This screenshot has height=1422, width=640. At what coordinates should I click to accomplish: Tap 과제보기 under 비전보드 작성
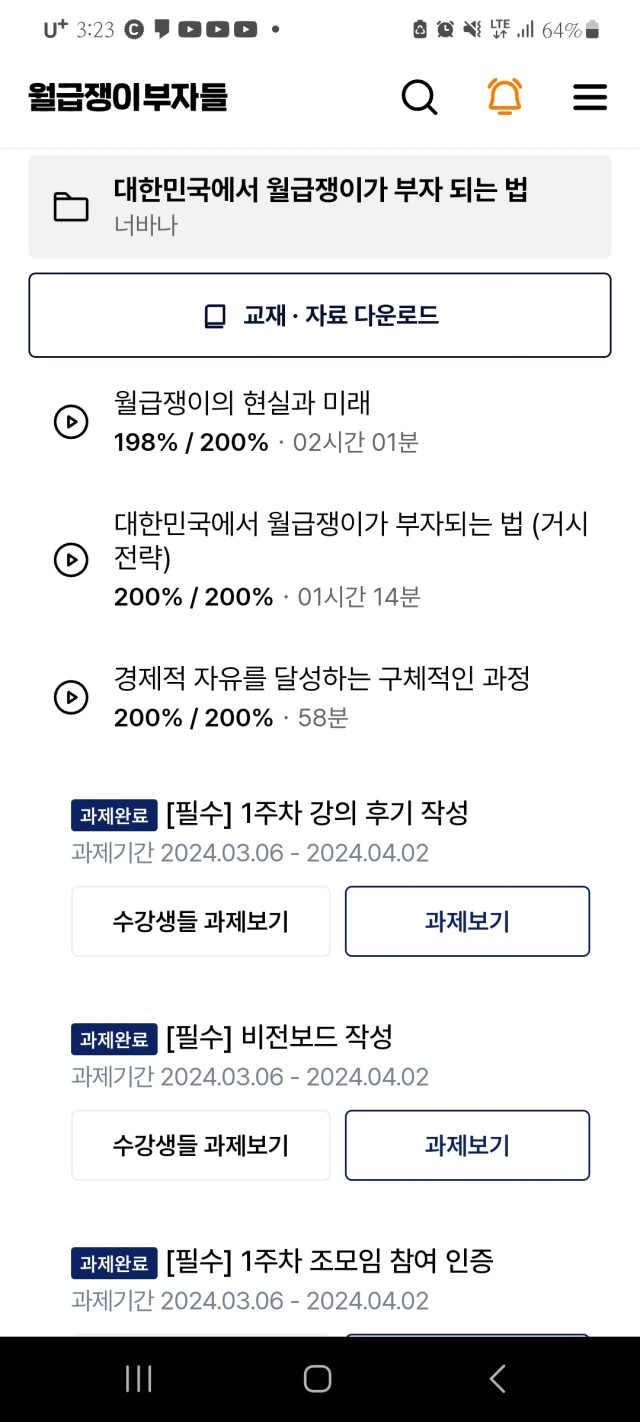(467, 1145)
